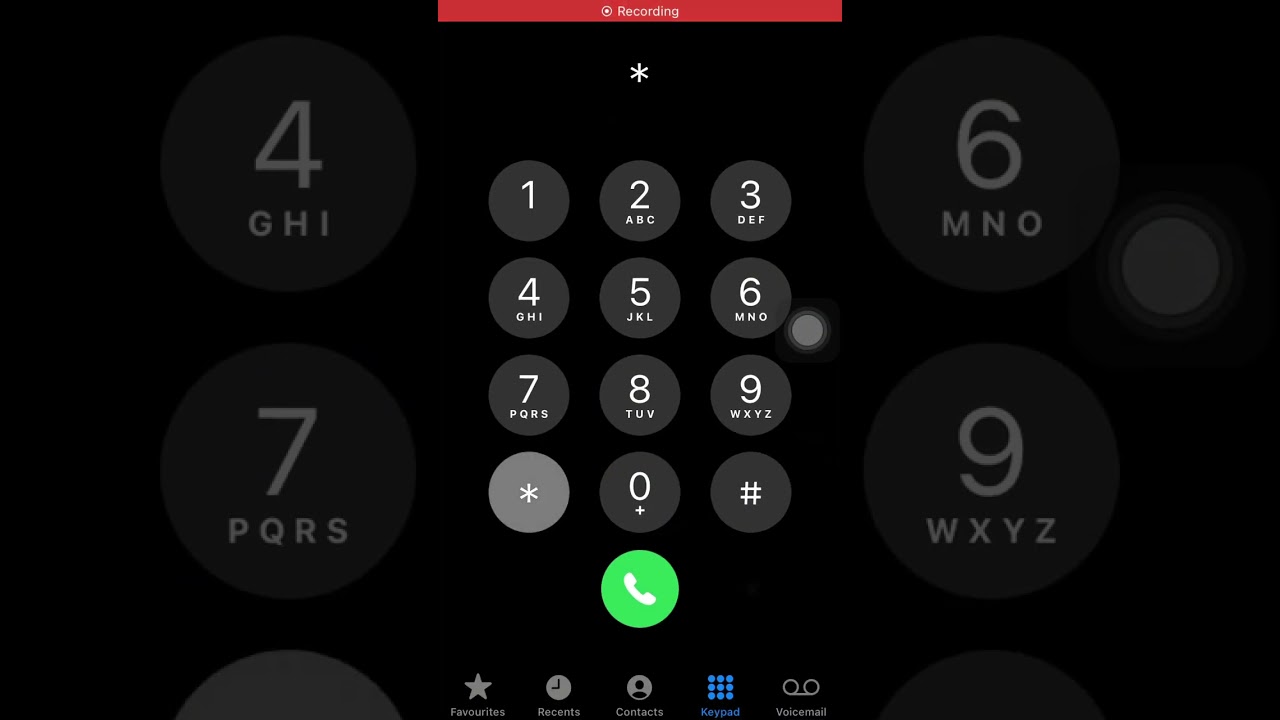Dial the 7 PQRS key
The height and width of the screenshot is (720, 1280).
pyautogui.click(x=529, y=394)
